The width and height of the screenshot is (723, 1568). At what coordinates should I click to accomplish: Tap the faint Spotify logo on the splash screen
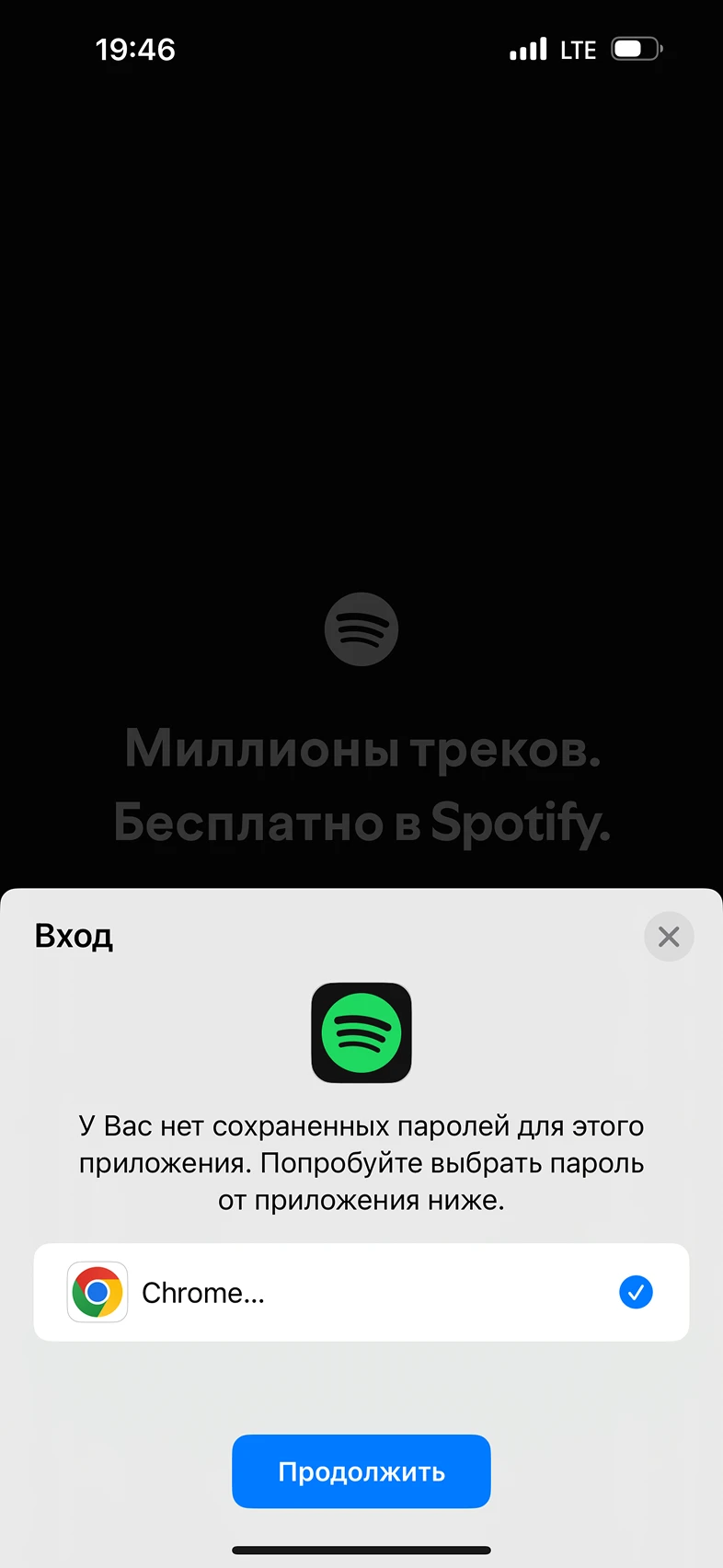(x=361, y=629)
